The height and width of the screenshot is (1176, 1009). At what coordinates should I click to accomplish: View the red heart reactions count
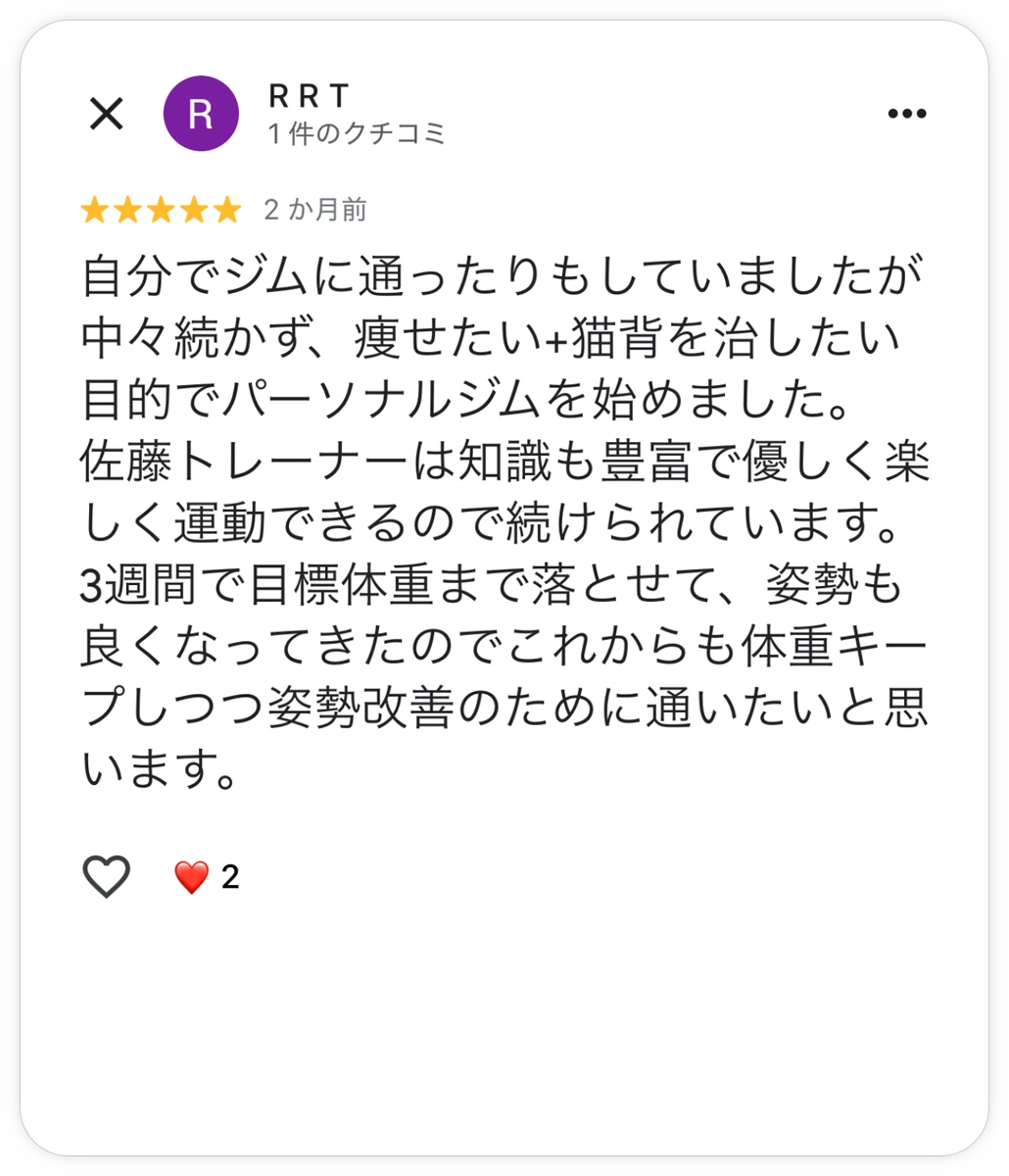[207, 877]
